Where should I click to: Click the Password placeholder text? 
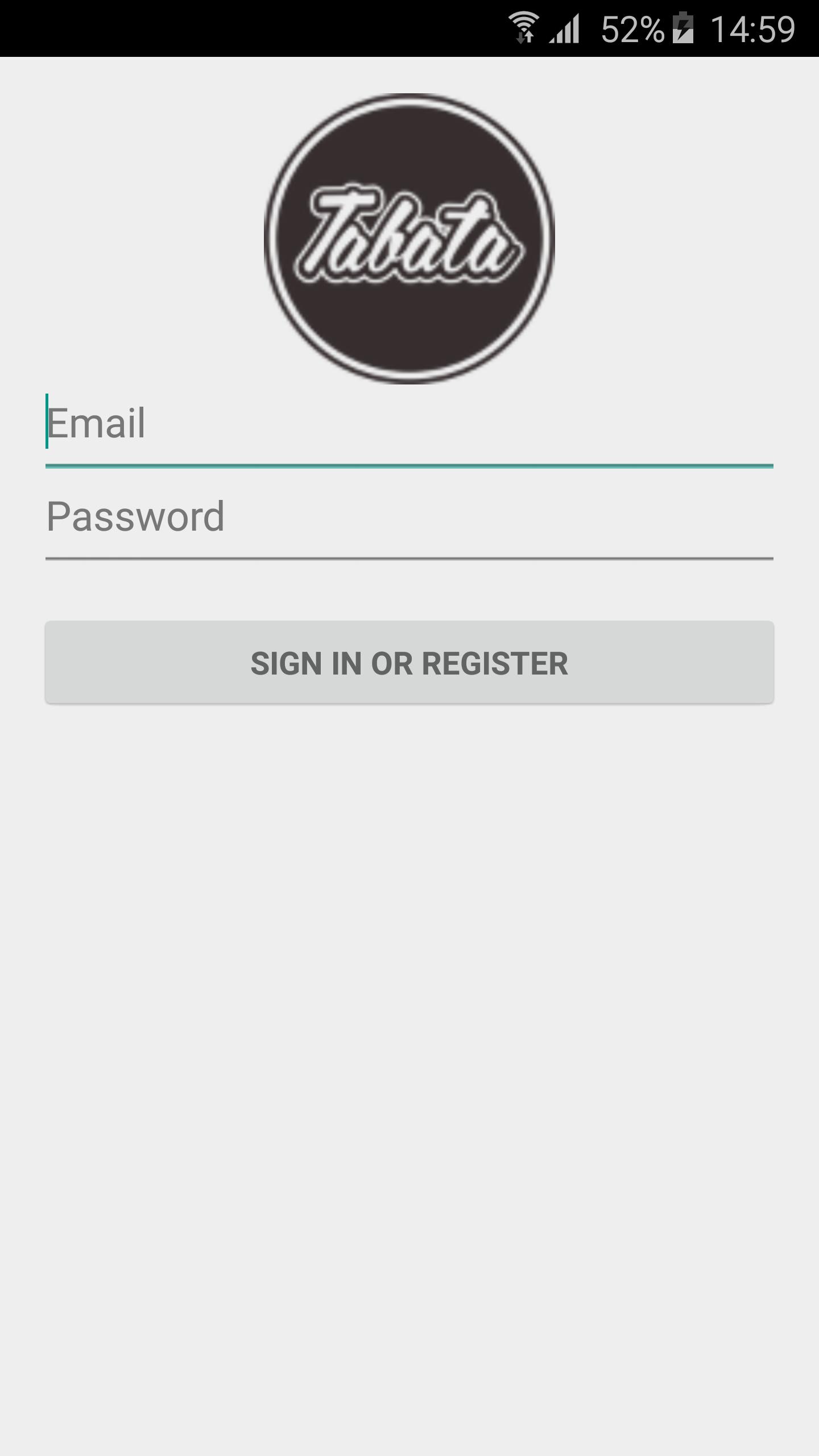tap(135, 516)
